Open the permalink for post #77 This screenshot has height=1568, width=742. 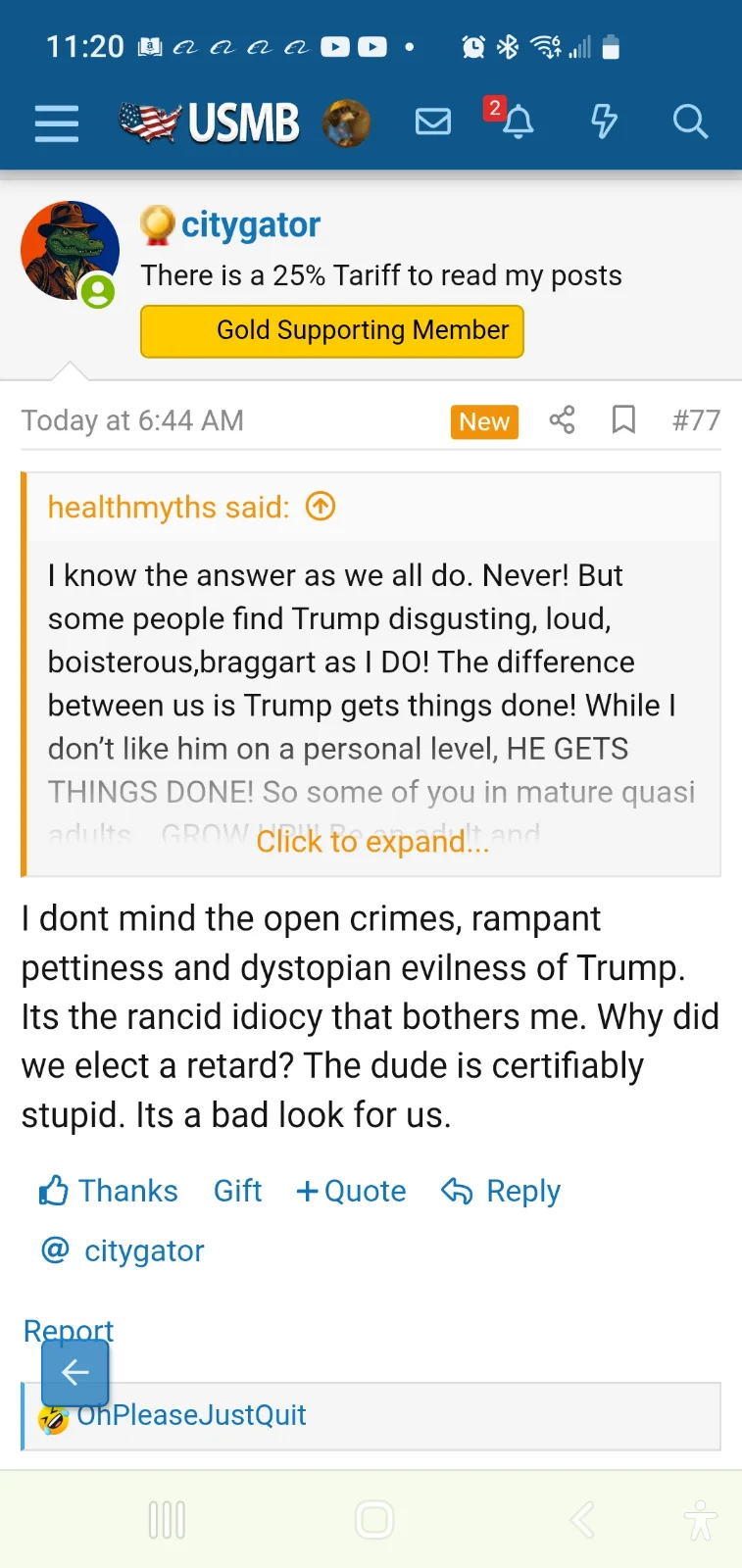pyautogui.click(x=696, y=420)
